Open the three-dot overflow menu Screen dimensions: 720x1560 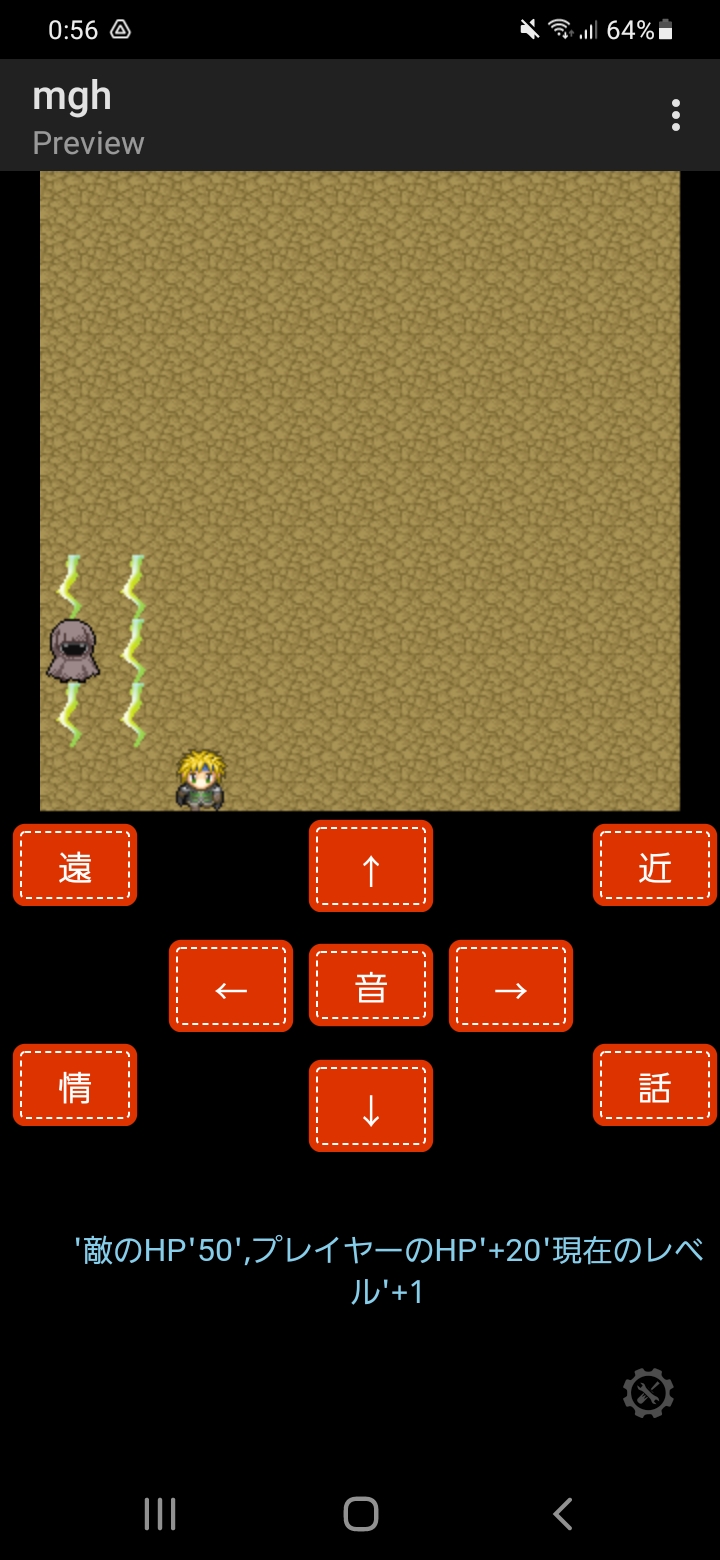click(x=676, y=116)
